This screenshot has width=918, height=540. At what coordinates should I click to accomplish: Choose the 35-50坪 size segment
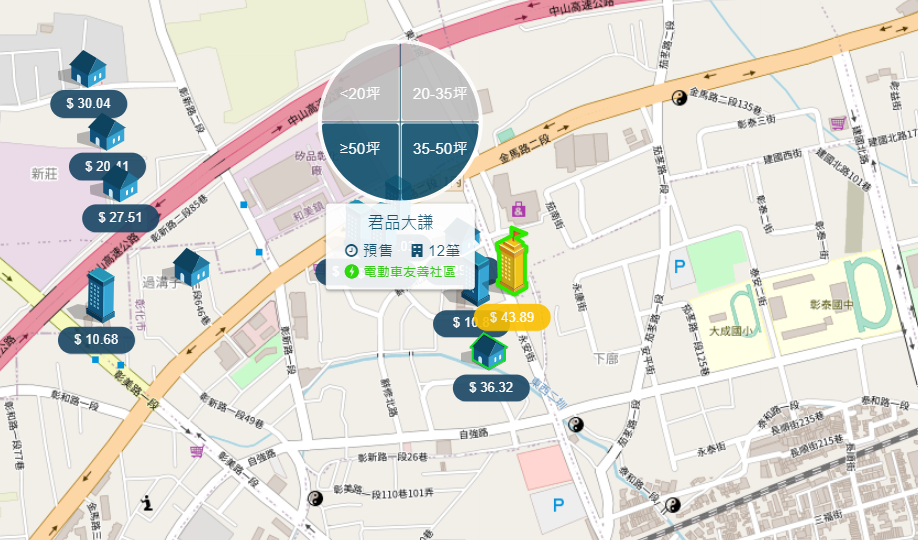point(438,149)
